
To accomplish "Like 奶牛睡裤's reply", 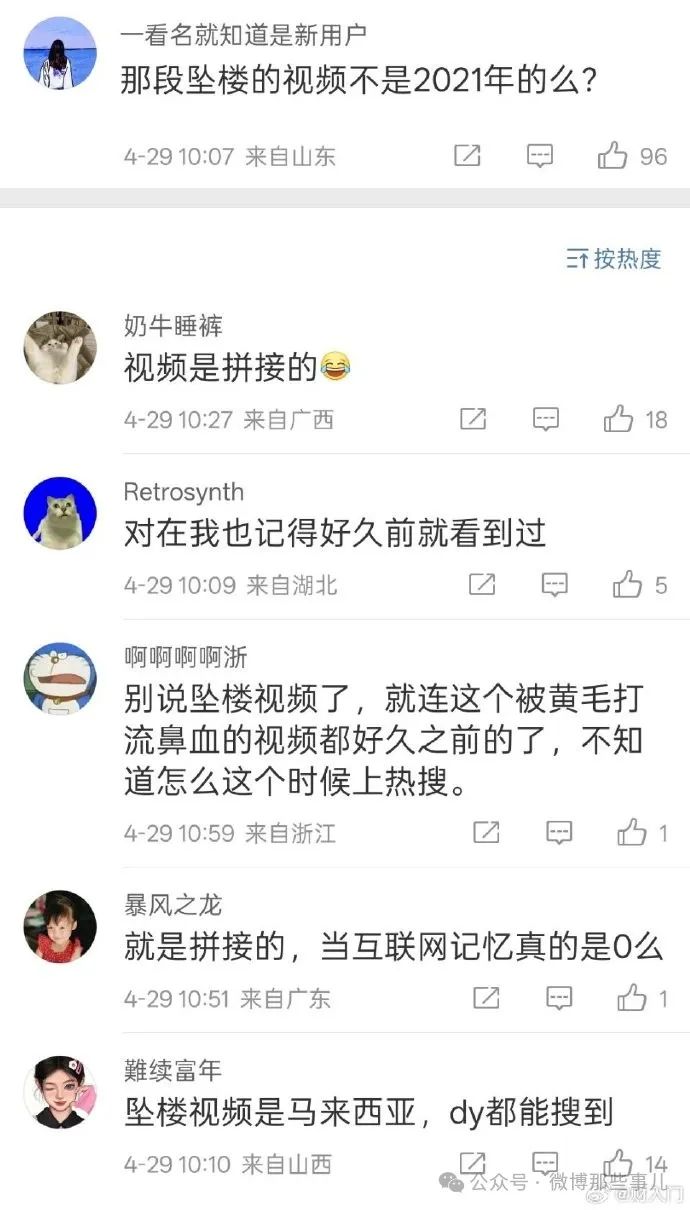I will [x=619, y=419].
